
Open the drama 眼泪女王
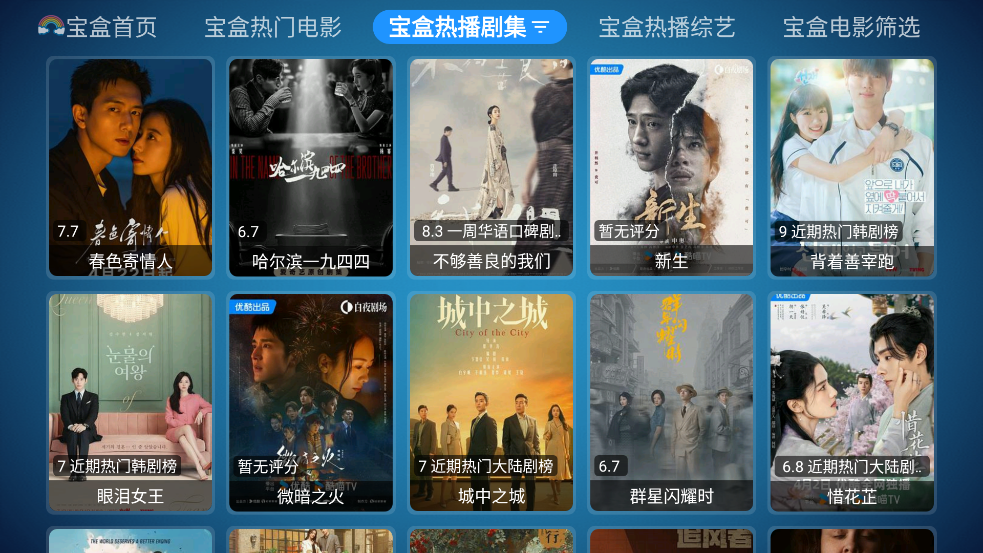click(x=131, y=402)
